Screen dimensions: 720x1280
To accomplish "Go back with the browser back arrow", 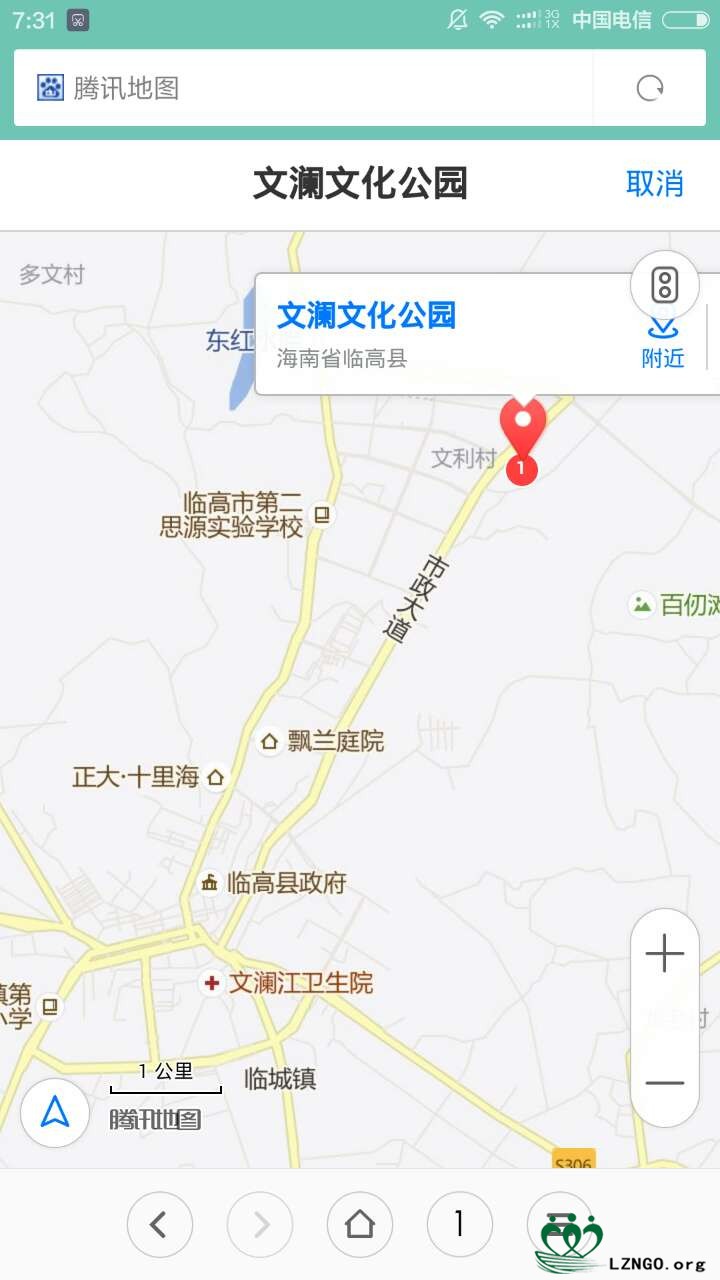I will [160, 1225].
